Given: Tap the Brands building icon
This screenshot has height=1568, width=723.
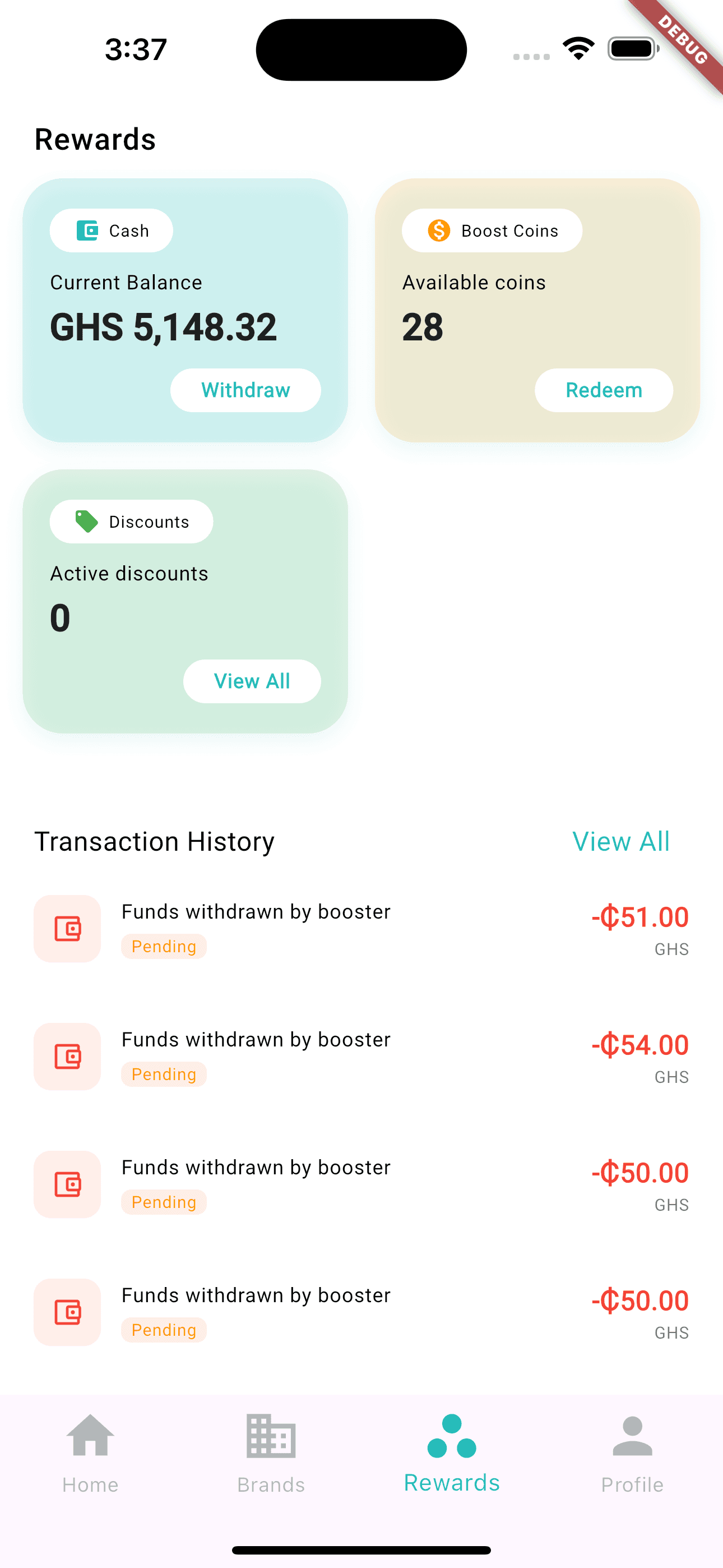Looking at the screenshot, I should pos(270,1433).
